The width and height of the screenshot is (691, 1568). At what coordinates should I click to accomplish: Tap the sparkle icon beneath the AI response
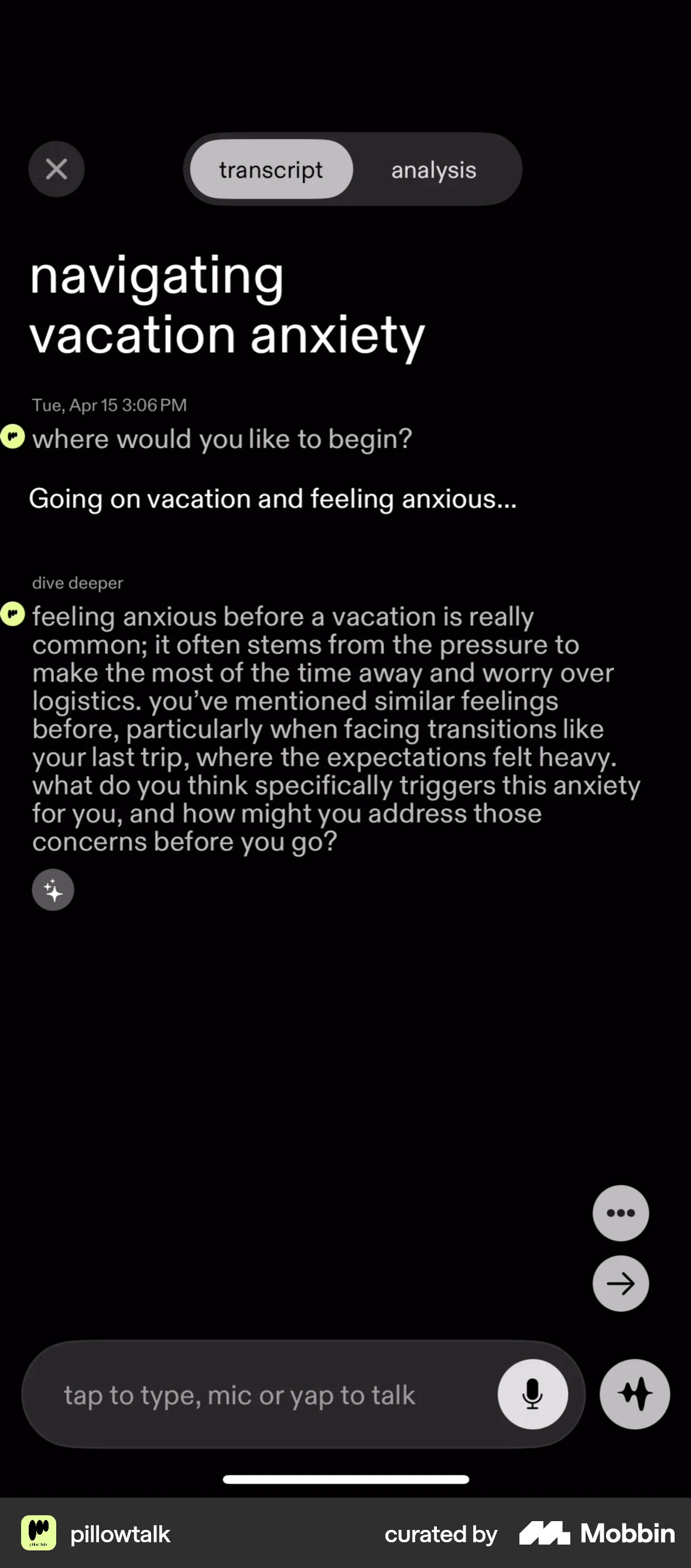tap(52, 889)
